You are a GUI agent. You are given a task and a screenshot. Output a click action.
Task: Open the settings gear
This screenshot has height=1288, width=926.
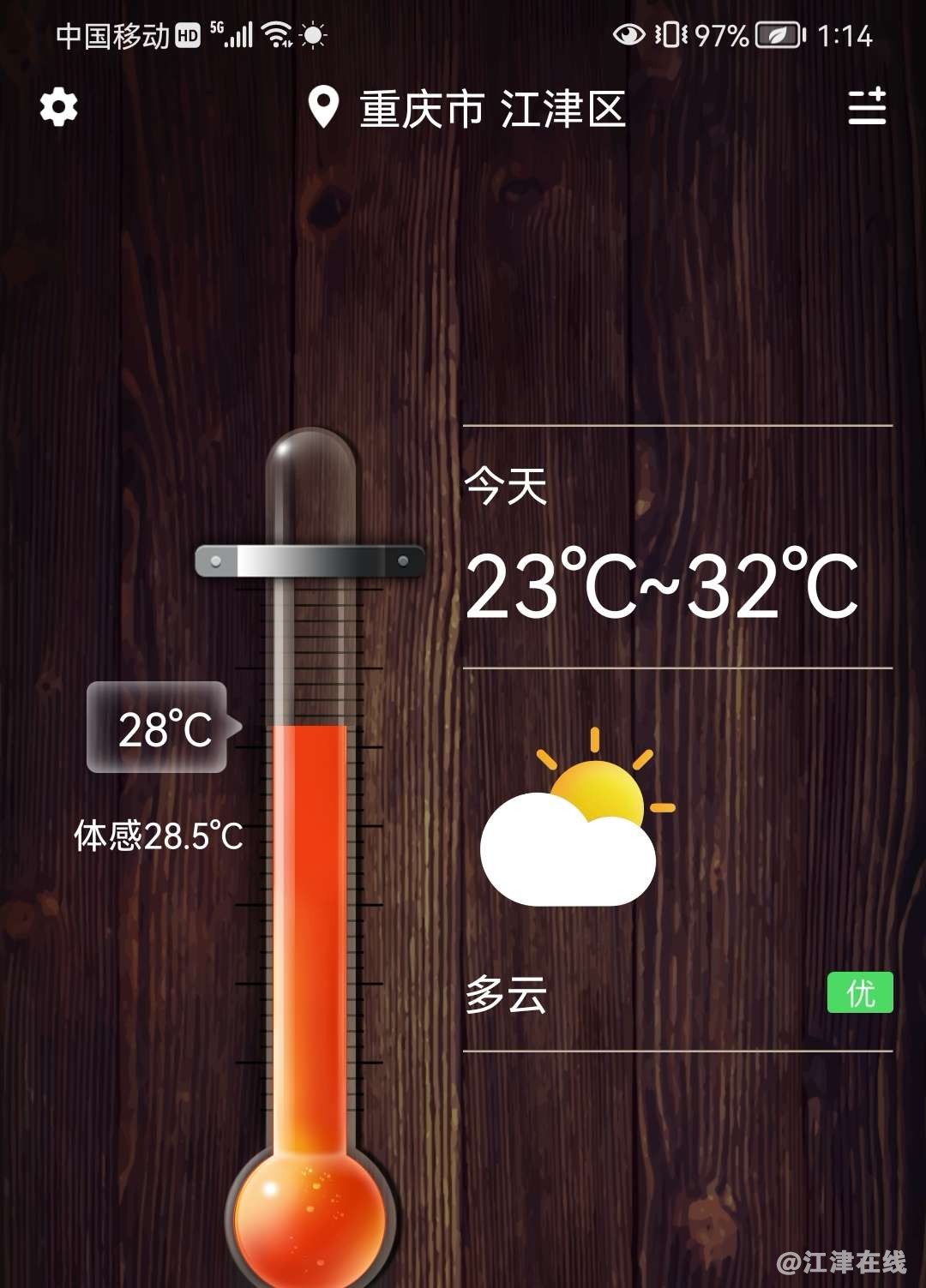pos(58,108)
